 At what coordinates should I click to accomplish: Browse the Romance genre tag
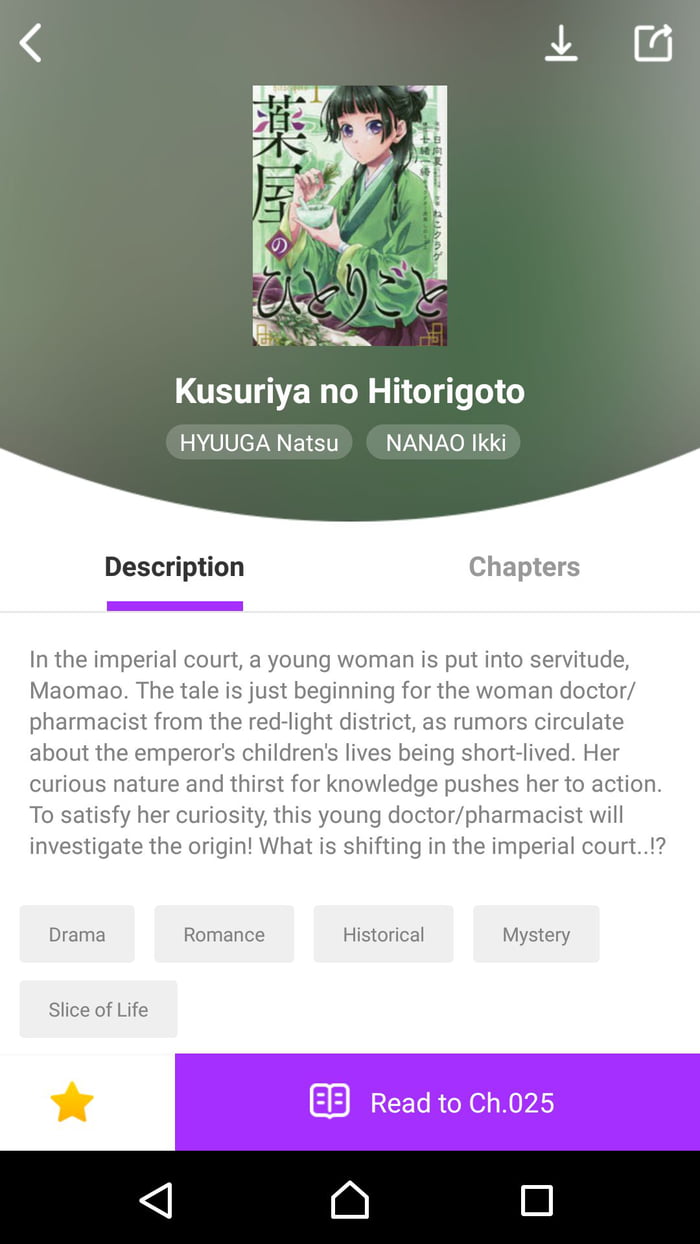[x=224, y=934]
